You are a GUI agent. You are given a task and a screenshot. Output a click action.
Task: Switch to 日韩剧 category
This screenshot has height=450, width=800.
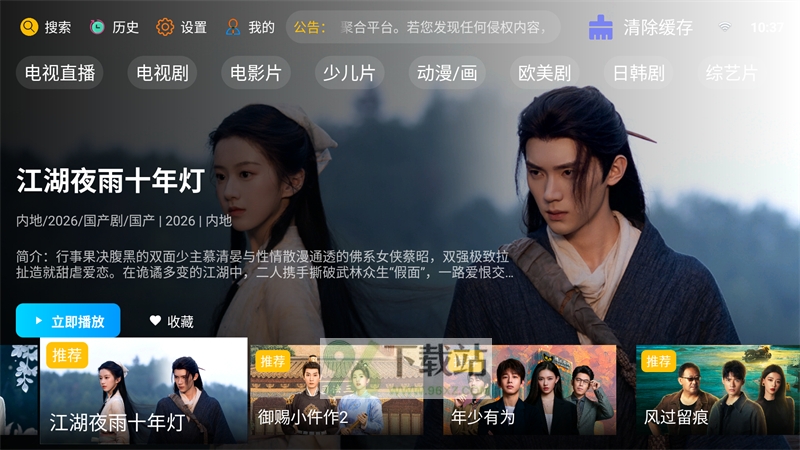coord(639,73)
